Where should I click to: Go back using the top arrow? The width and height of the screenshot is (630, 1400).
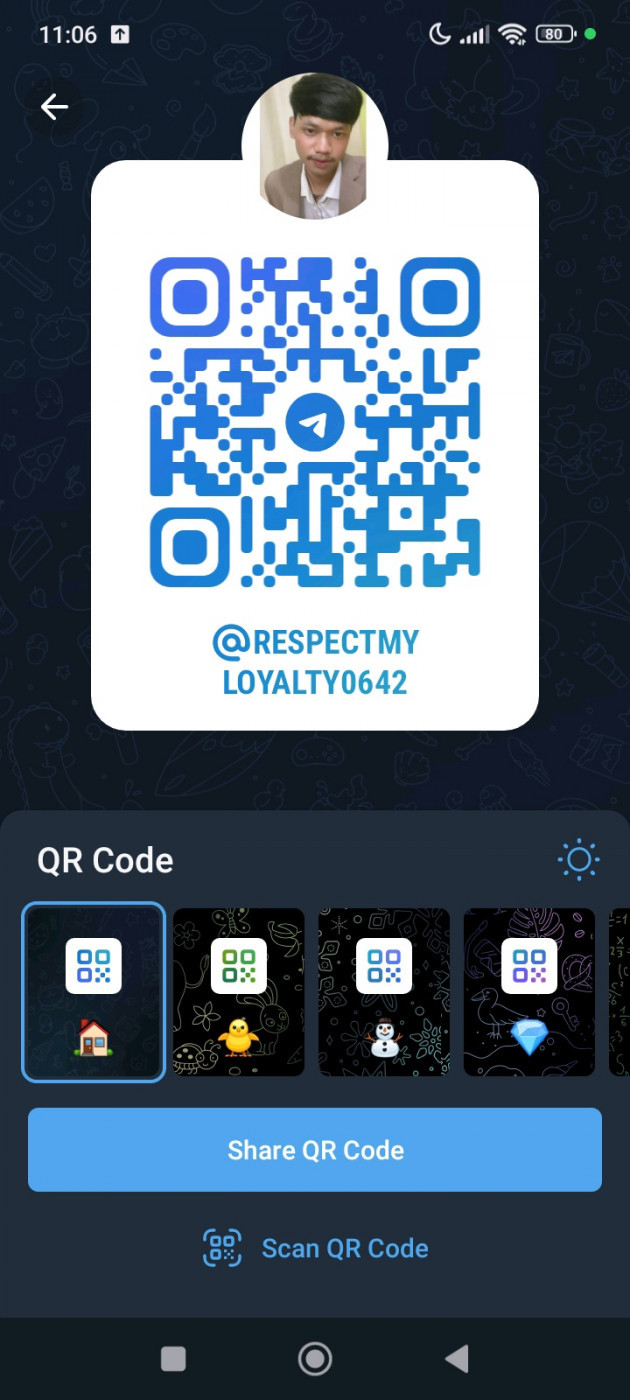coord(54,107)
